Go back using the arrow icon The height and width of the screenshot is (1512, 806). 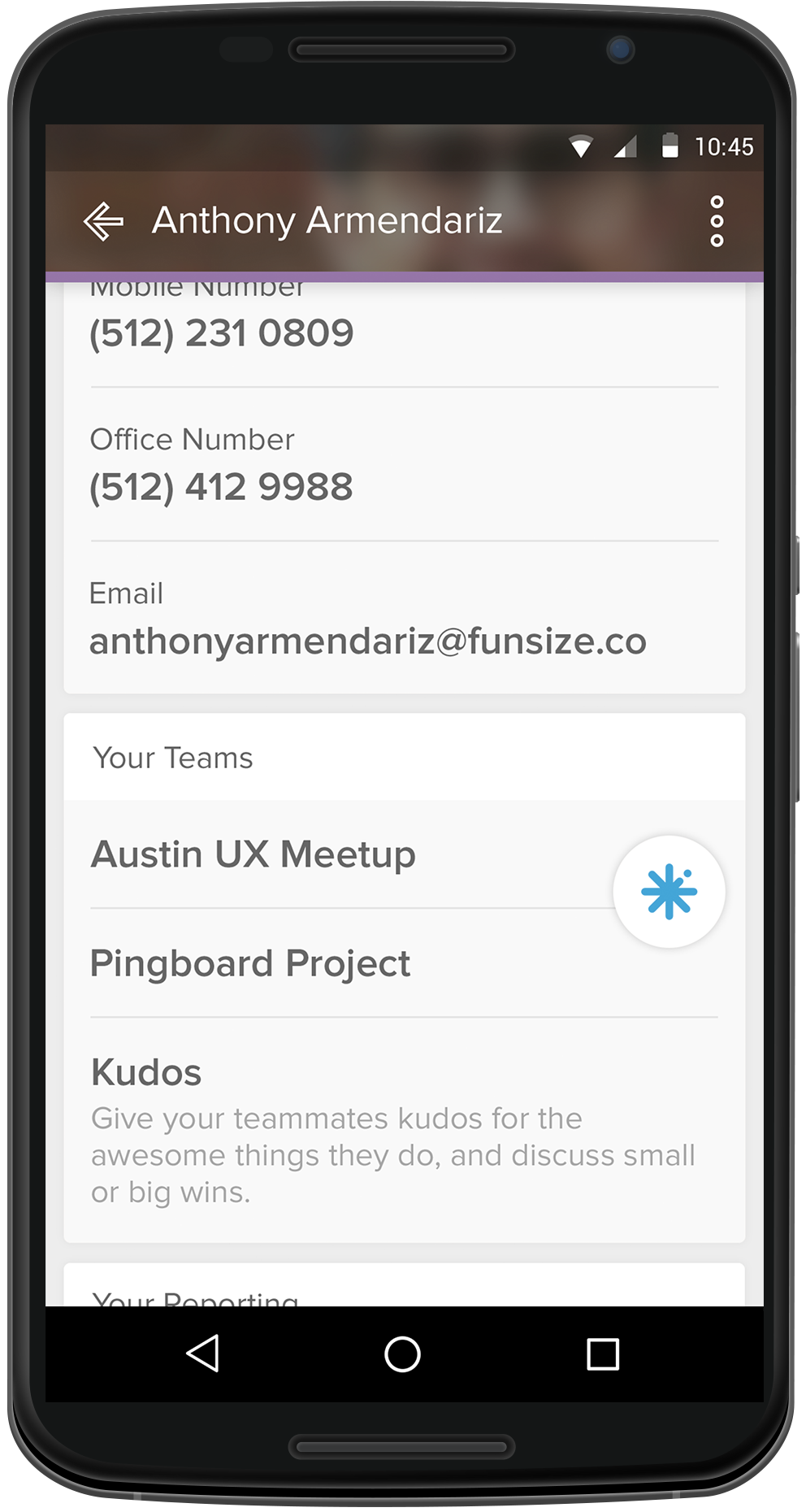pyautogui.click(x=104, y=221)
